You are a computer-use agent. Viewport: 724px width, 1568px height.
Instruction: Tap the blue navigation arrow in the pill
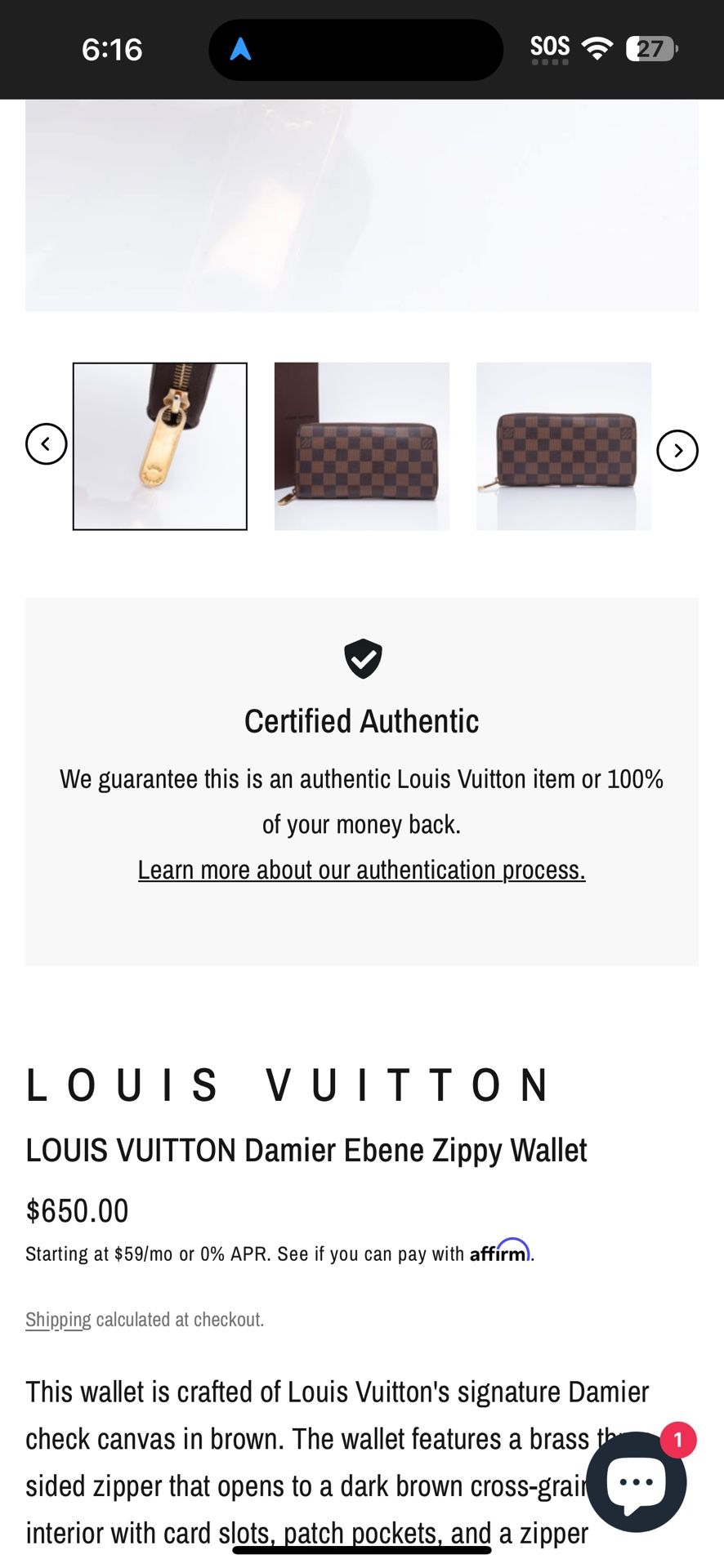[241, 50]
